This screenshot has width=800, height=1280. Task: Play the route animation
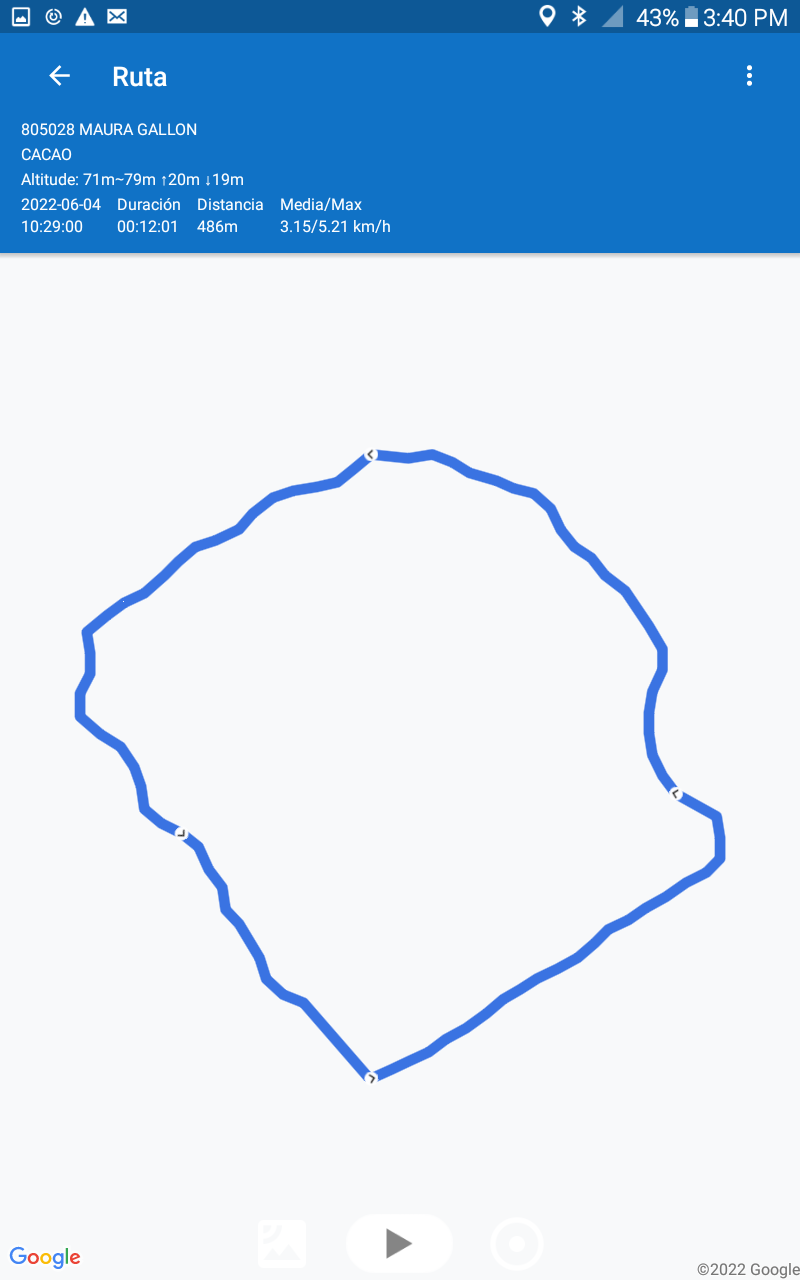click(399, 1243)
